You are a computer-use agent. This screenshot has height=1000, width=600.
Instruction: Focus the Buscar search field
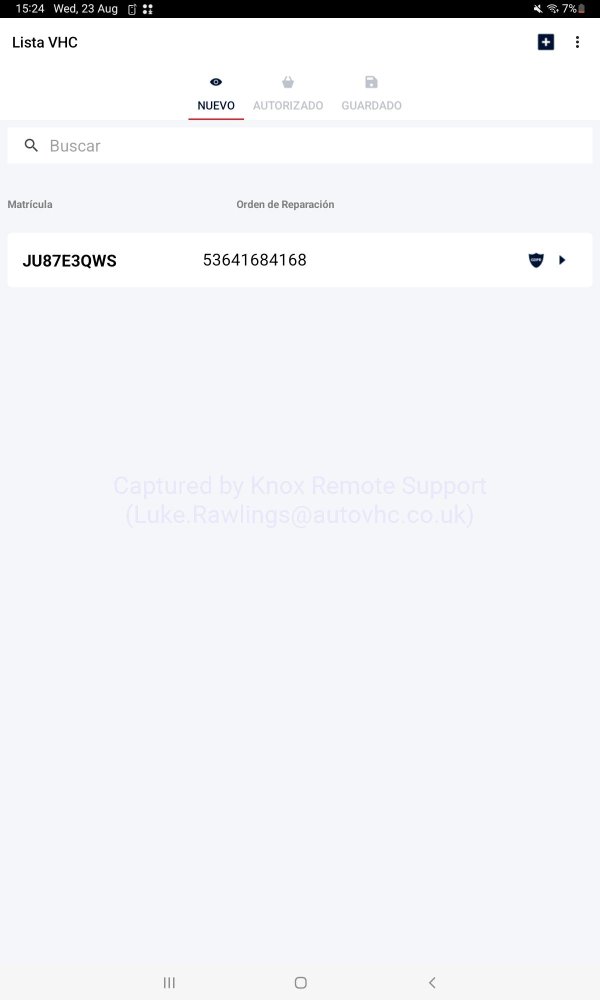pos(300,146)
